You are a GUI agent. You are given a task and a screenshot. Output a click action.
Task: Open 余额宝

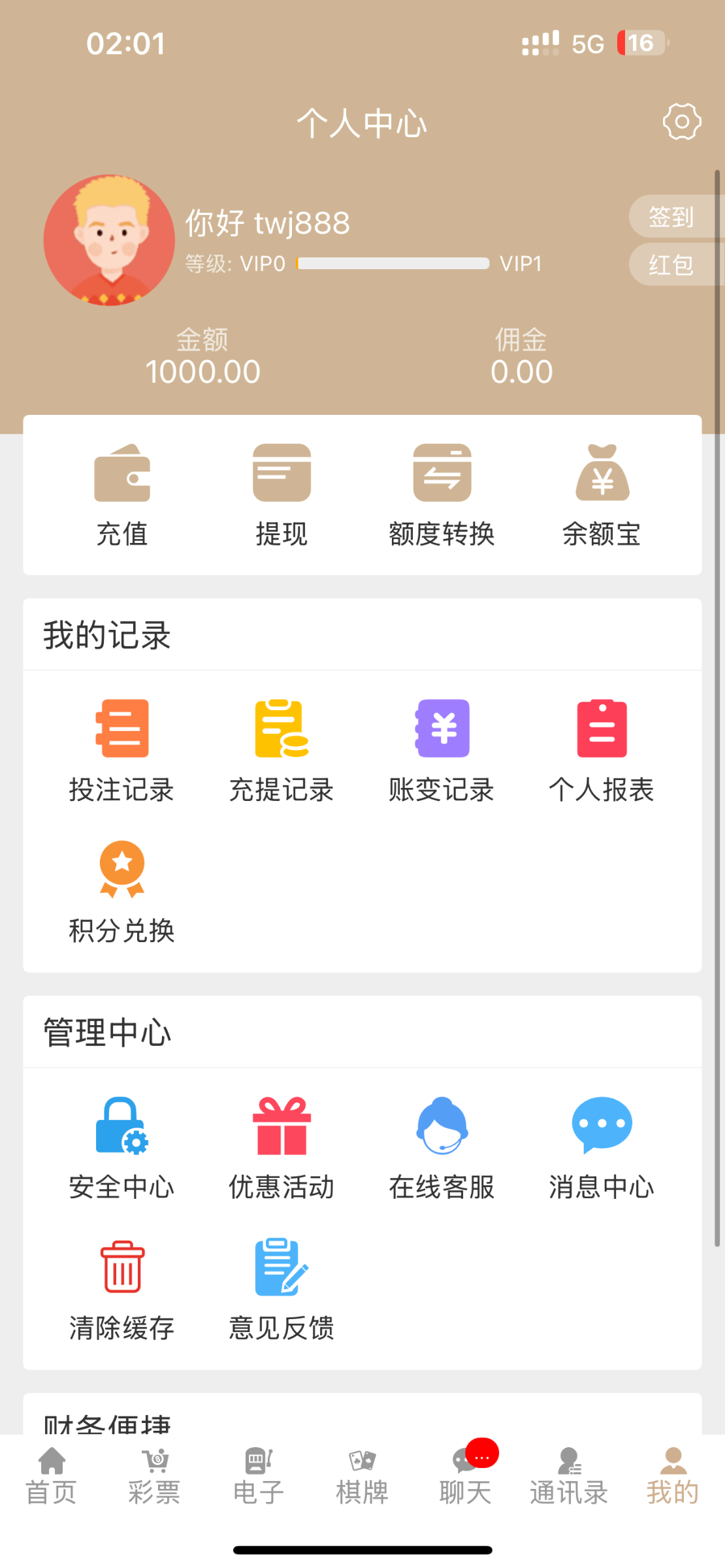(x=602, y=494)
